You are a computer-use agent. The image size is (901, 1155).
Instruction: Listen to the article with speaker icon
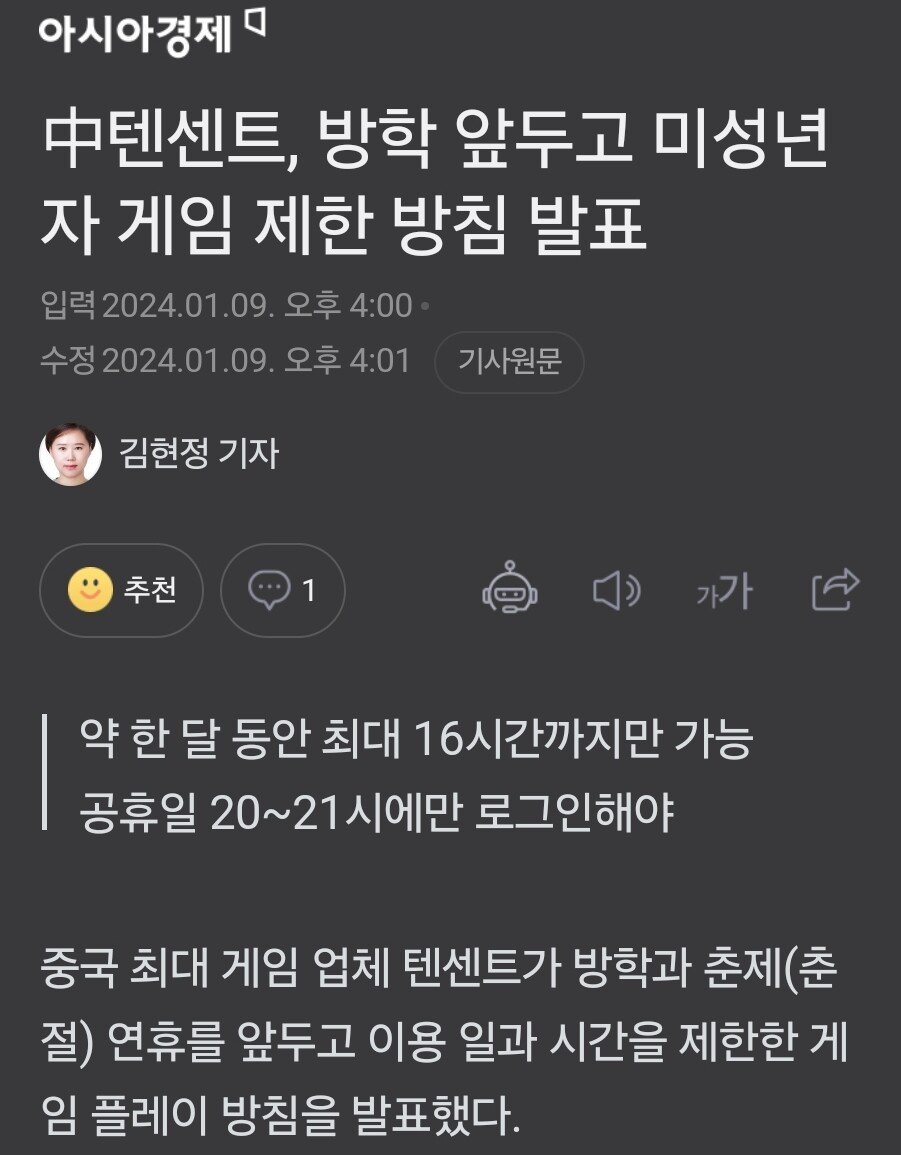616,591
